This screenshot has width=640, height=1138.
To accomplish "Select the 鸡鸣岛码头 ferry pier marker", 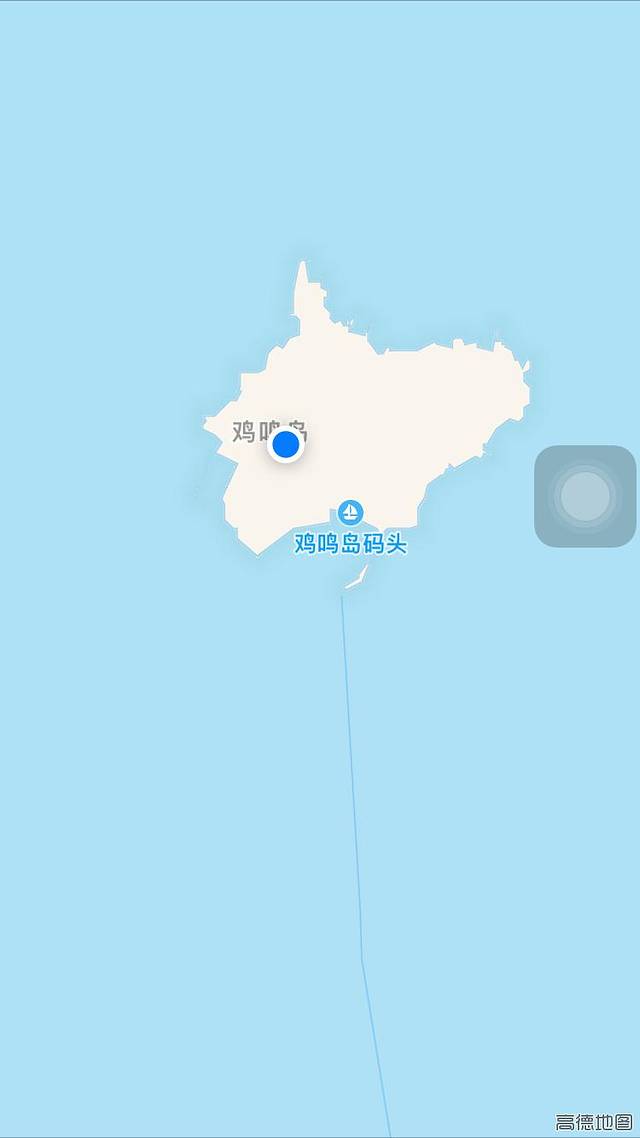I will 350,513.
